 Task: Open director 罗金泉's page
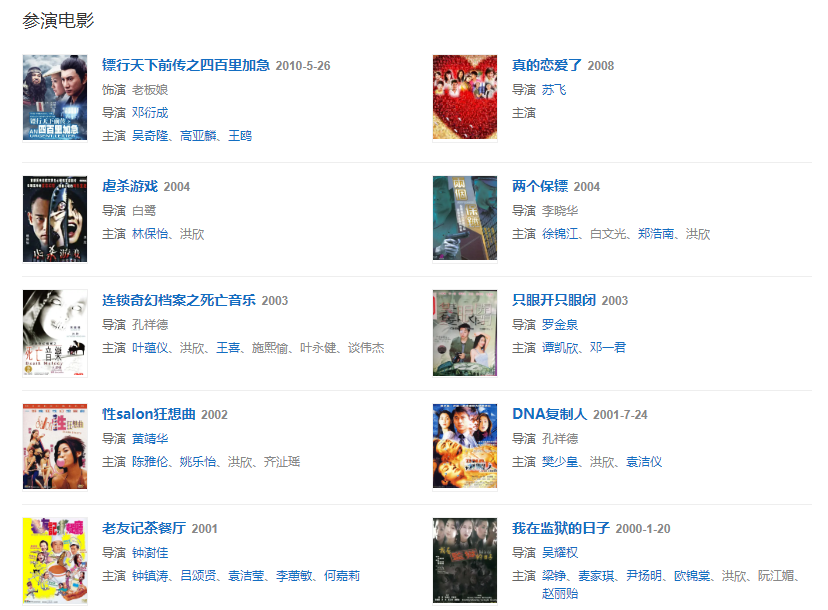(560, 324)
